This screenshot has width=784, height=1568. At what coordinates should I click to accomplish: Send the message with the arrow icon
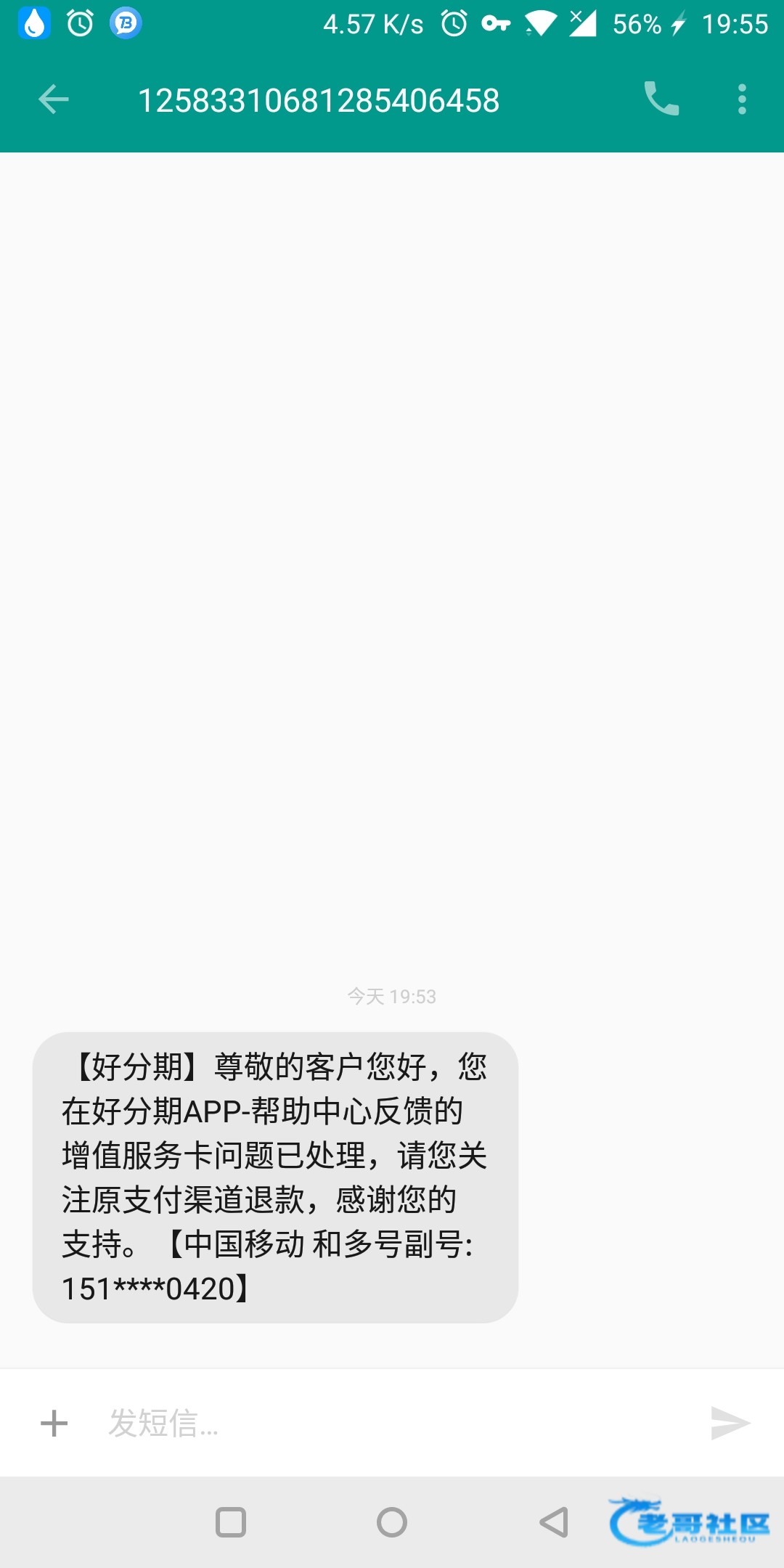point(730,1423)
